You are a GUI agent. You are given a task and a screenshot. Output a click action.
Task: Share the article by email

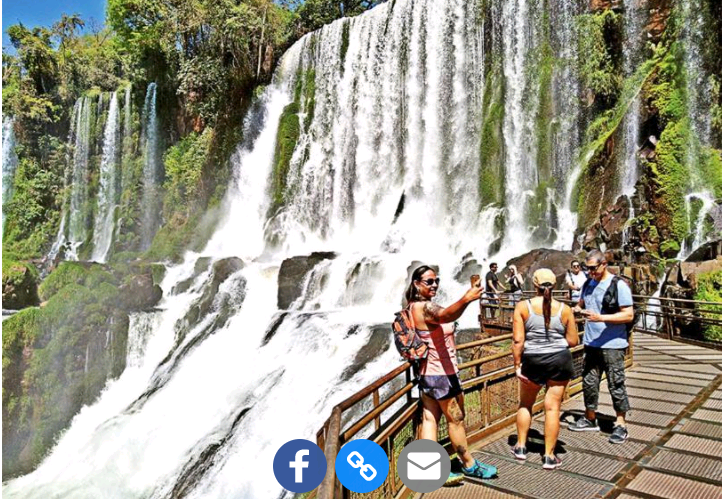(424, 466)
